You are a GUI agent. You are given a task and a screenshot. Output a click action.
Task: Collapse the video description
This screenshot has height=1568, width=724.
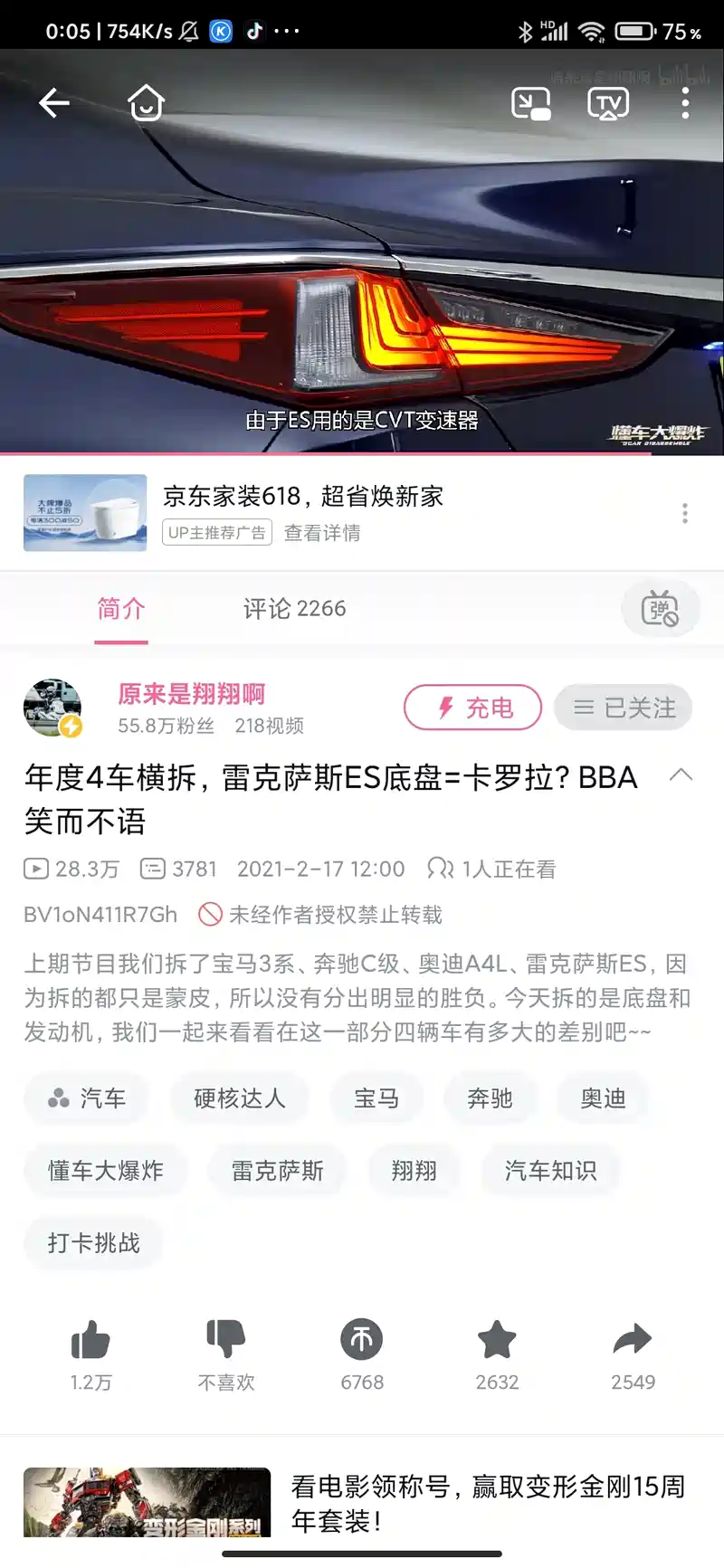pos(681,774)
